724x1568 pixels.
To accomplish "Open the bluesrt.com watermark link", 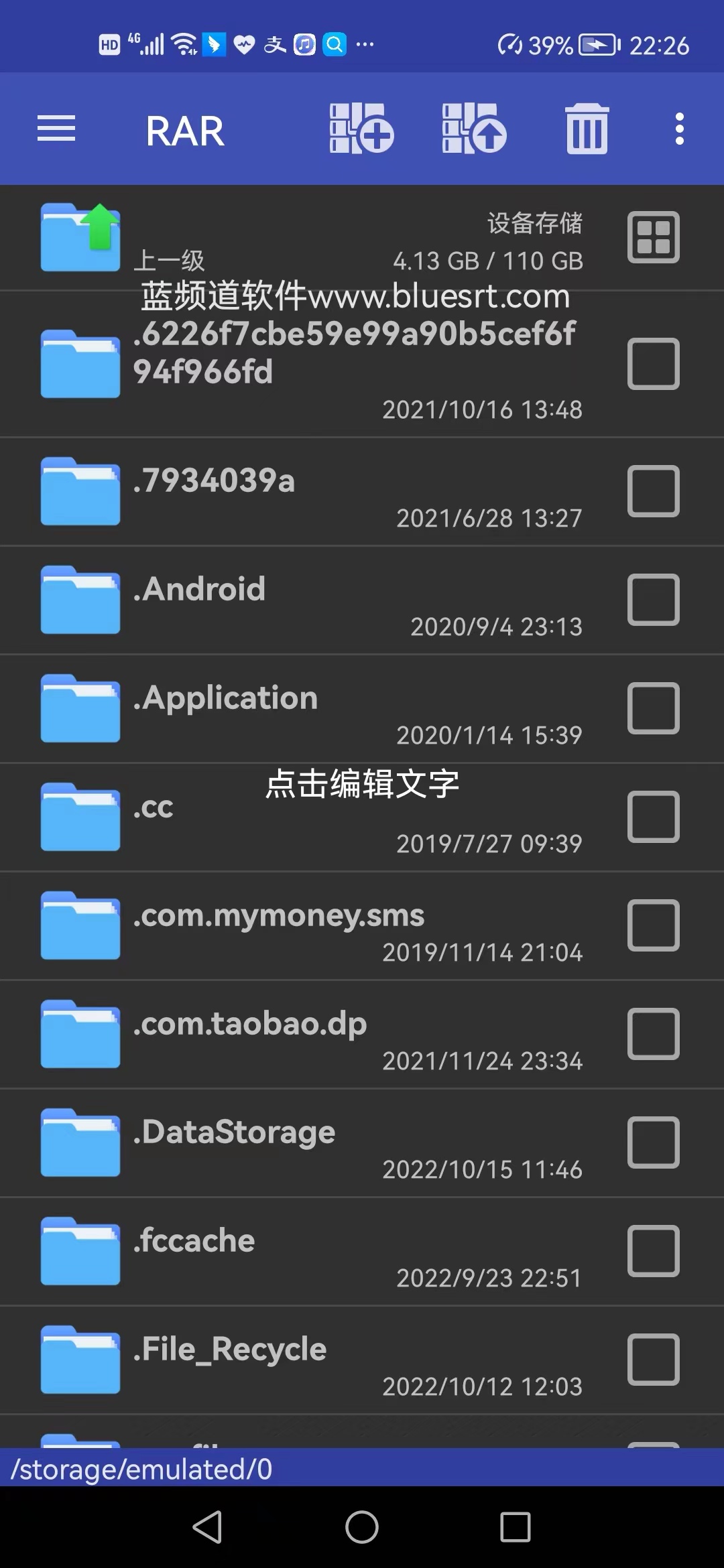I will (x=355, y=297).
